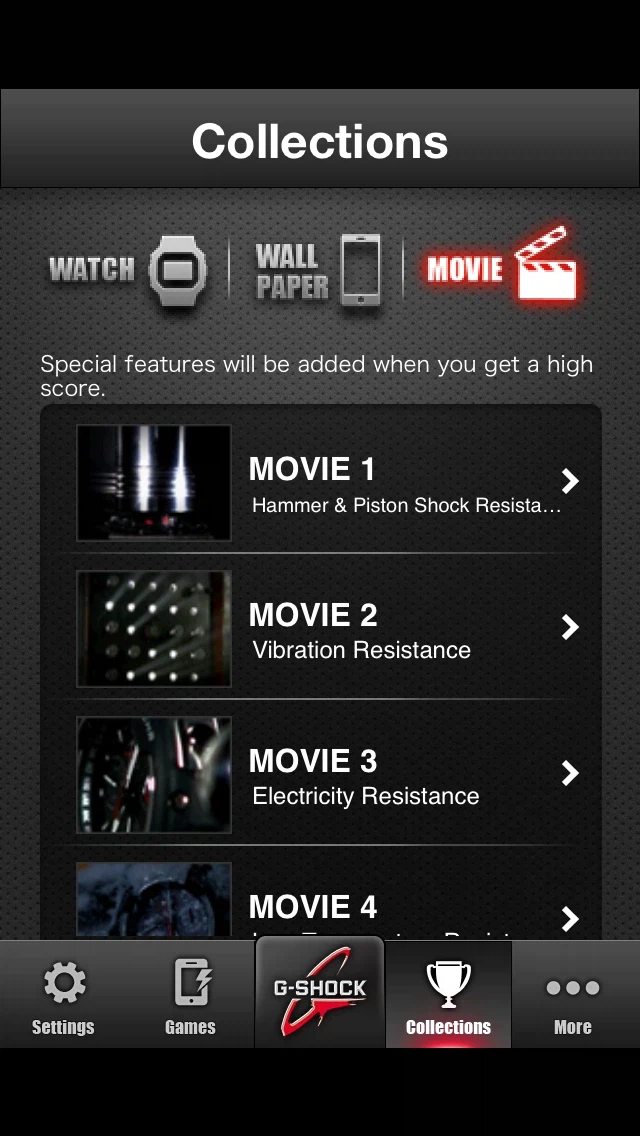Viewport: 640px width, 1136px height.
Task: Go to the Settings tab
Action: click(x=63, y=996)
